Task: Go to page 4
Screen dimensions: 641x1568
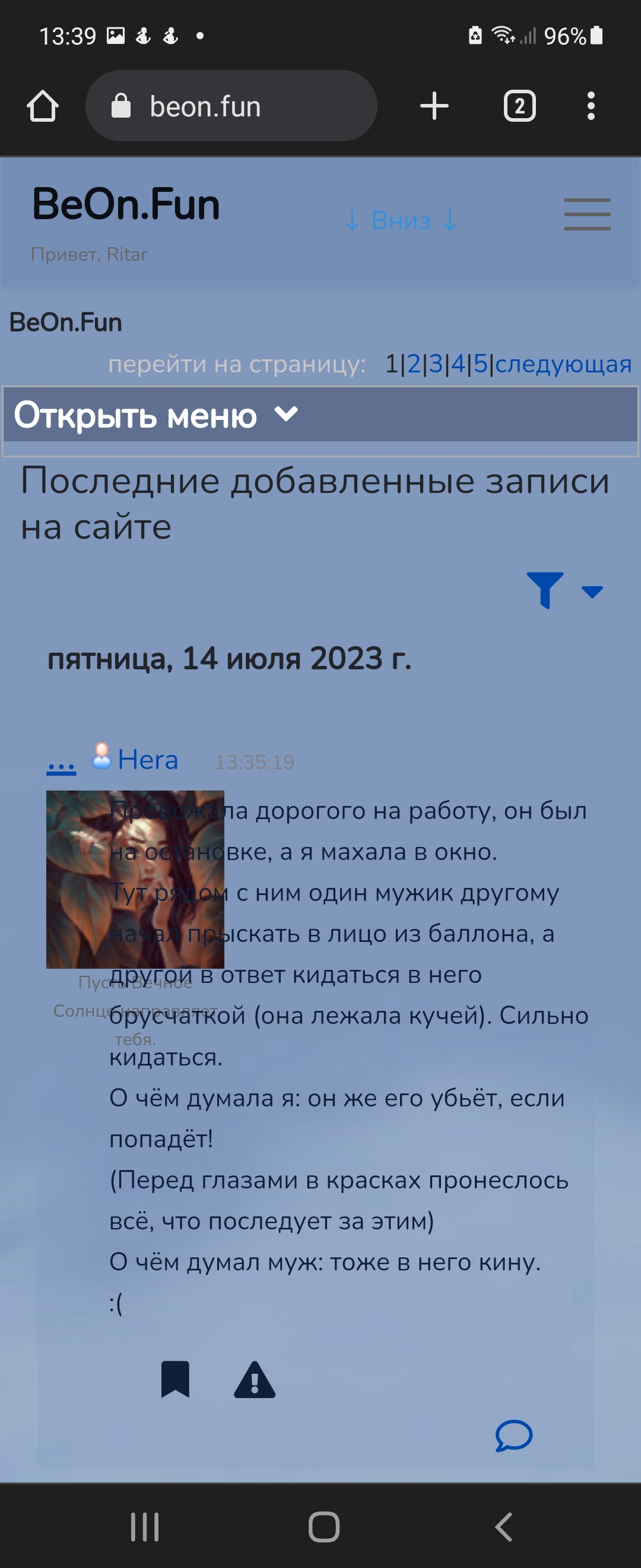Action: coord(458,364)
